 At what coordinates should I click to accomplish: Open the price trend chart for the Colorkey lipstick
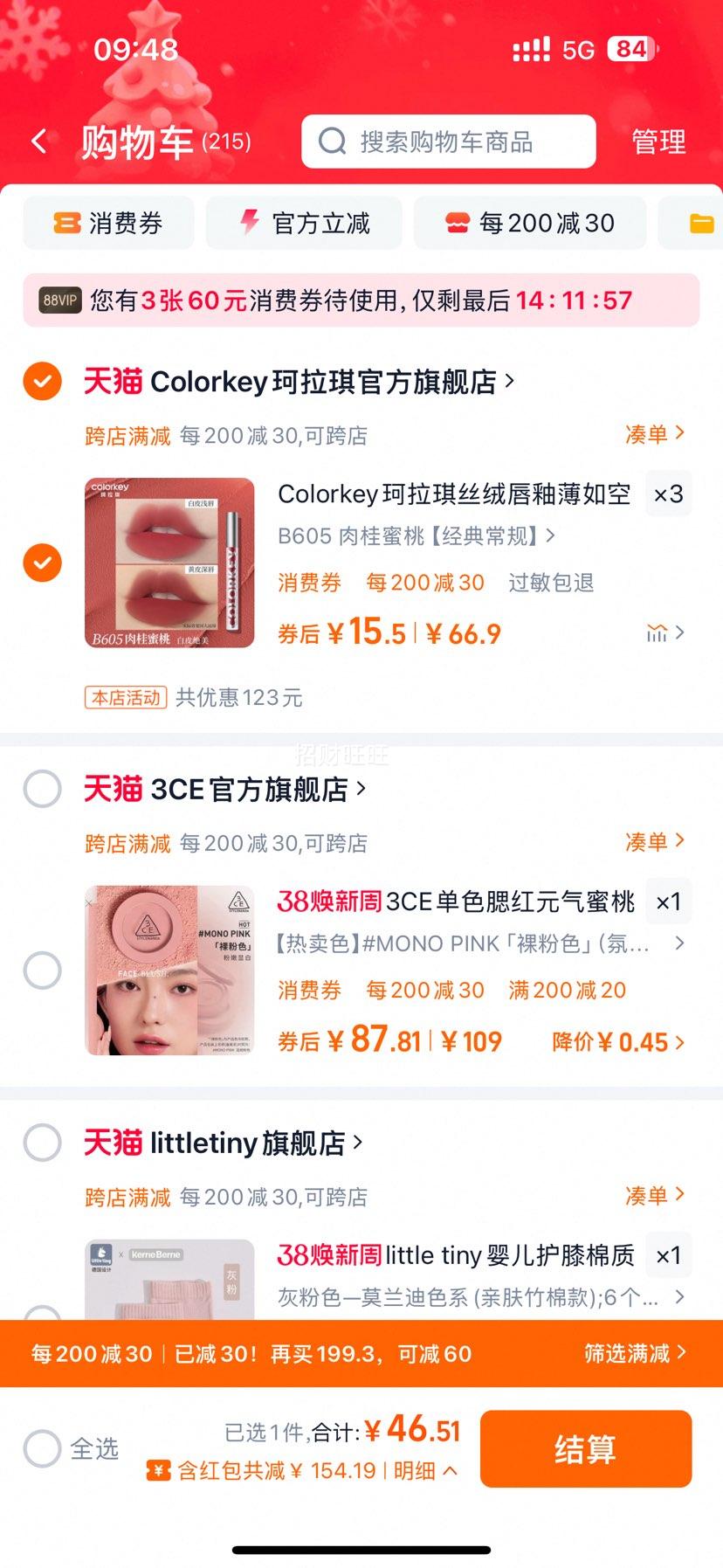pos(657,631)
